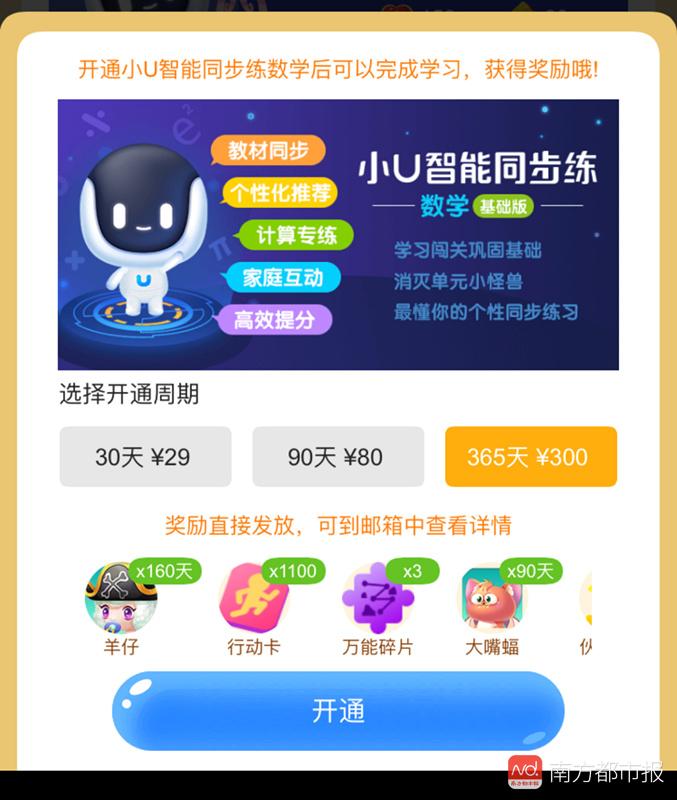Pick the 365天 ¥300 subscription plan

coord(530,457)
